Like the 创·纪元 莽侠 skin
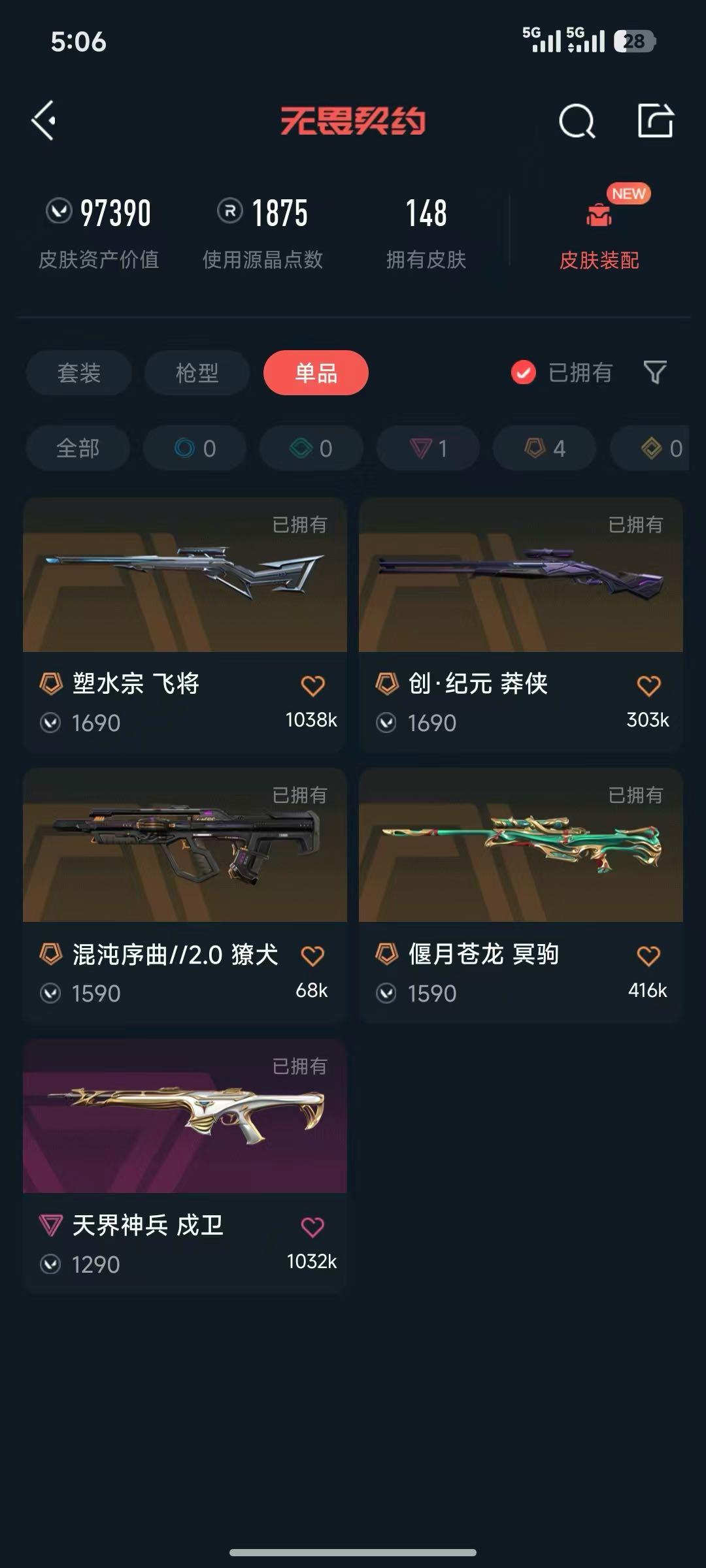The image size is (706, 1568). click(x=648, y=685)
